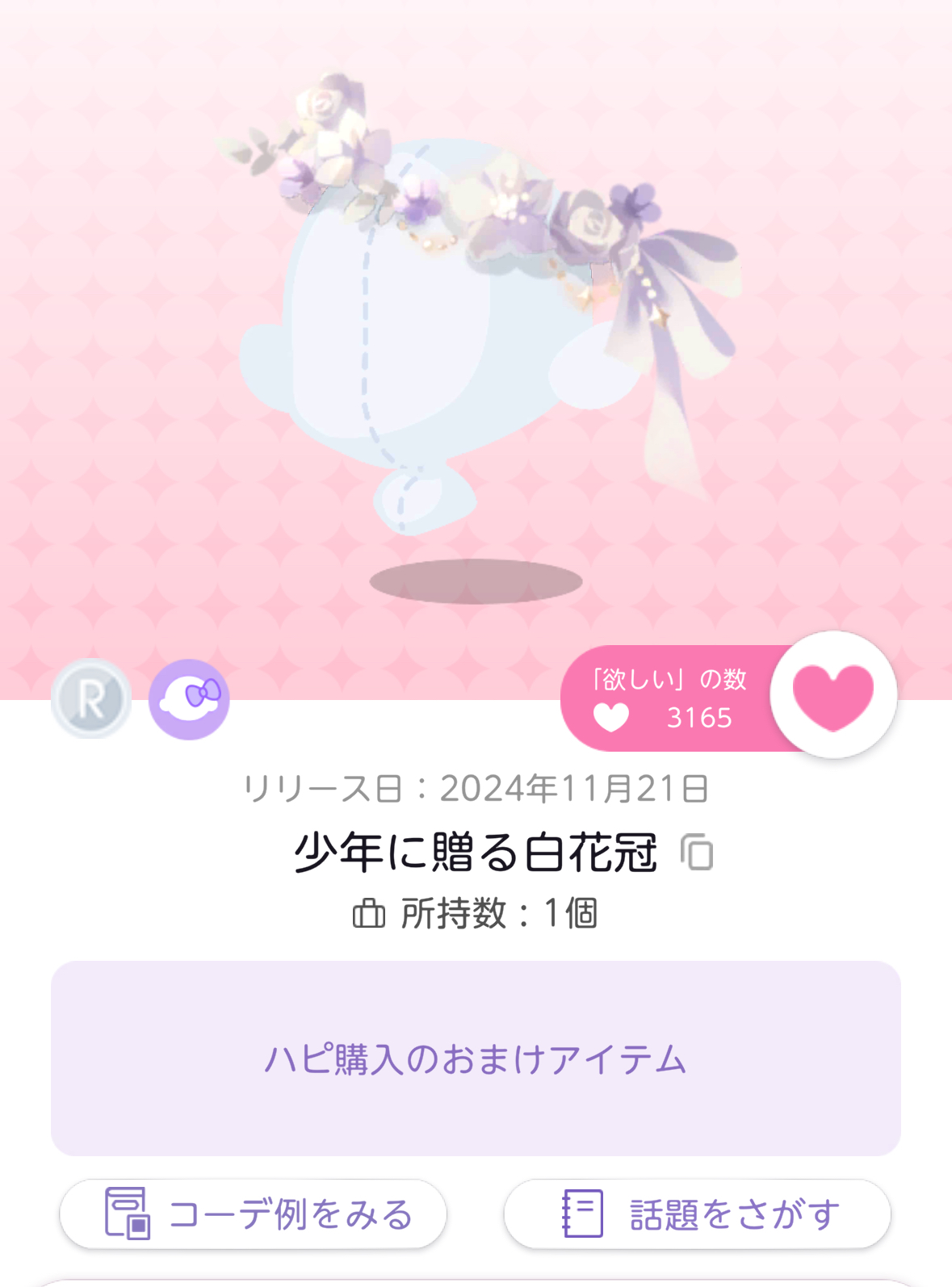Open コーデ例をみる outfit examples
Screen dimensions: 952x1287
pos(254,1214)
